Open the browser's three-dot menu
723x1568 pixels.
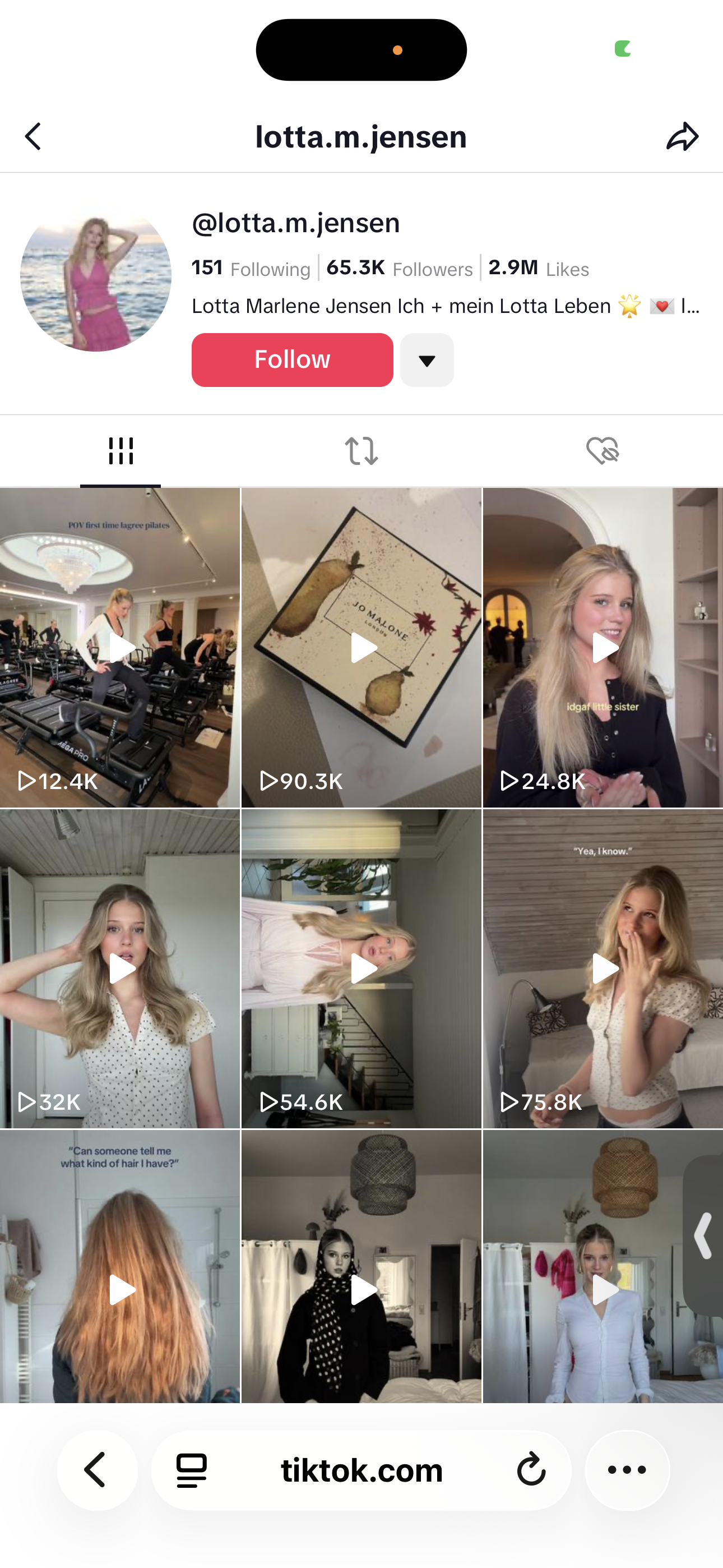[x=627, y=1470]
